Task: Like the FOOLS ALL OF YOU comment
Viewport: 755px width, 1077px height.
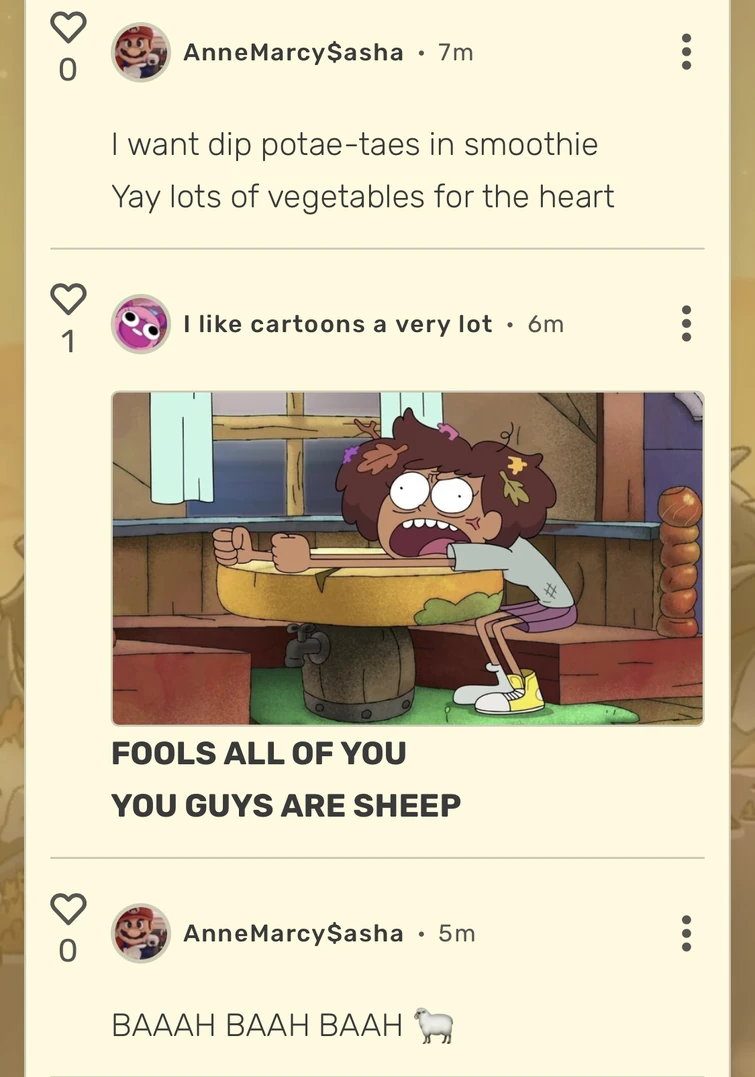Action: [68, 299]
